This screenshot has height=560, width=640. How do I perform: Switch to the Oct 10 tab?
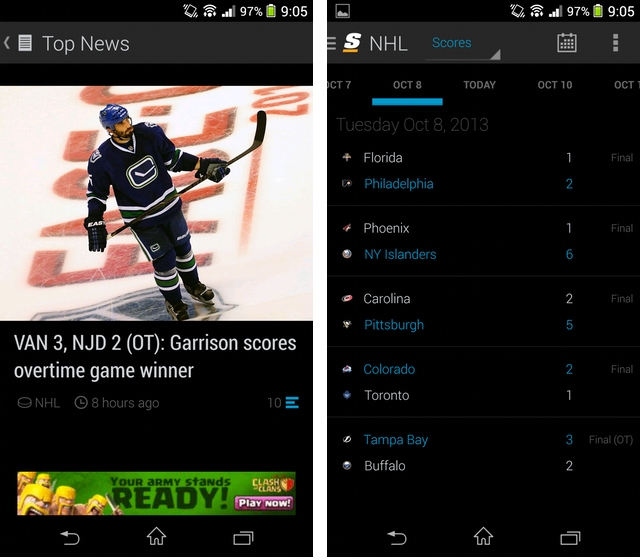[554, 85]
